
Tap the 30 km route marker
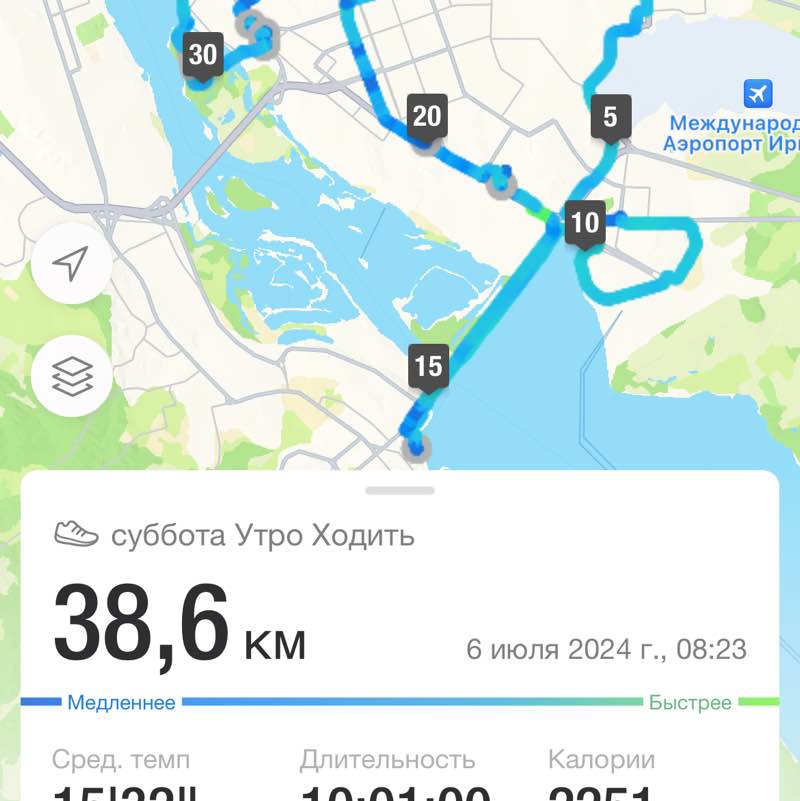click(x=204, y=54)
